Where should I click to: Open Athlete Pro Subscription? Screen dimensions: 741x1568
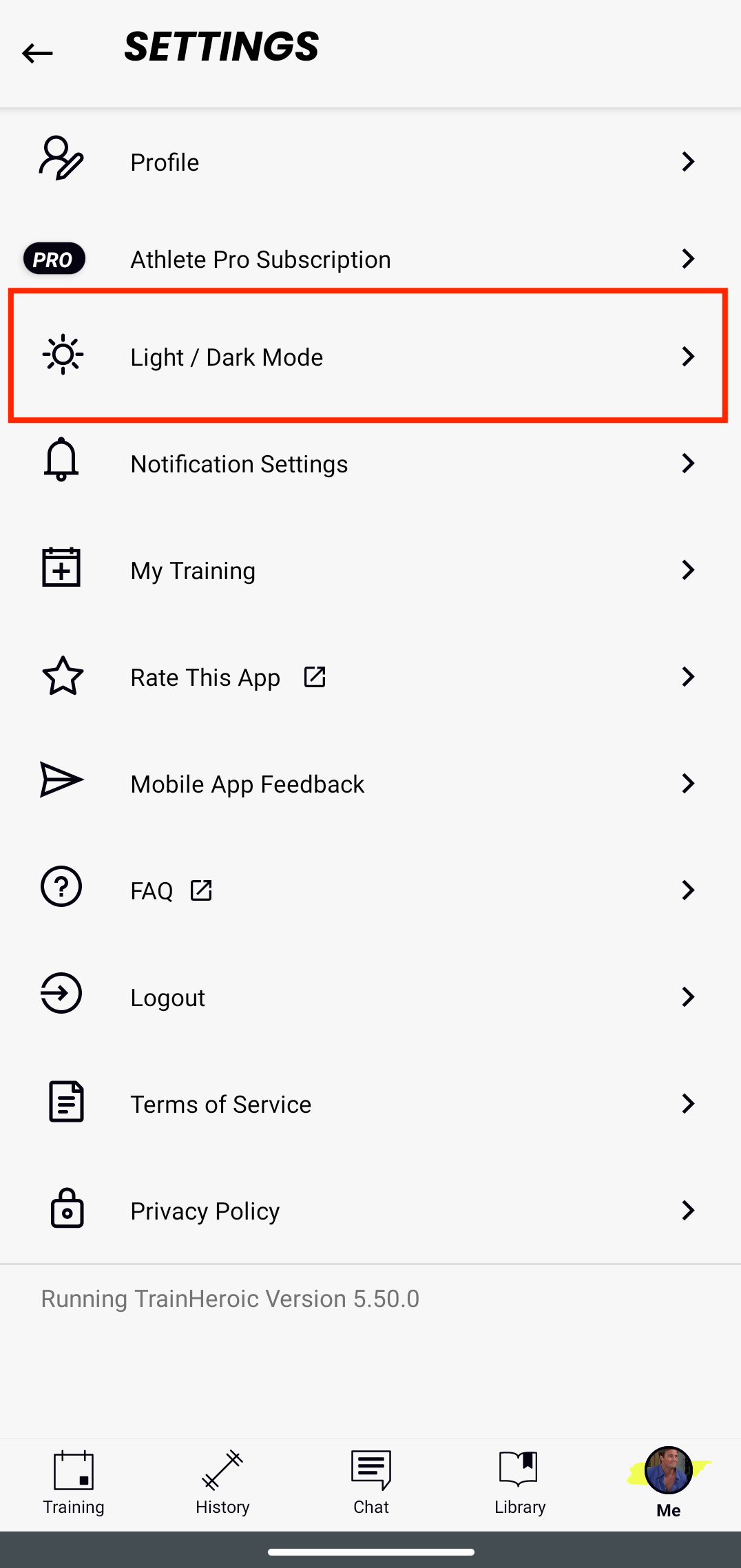click(370, 259)
